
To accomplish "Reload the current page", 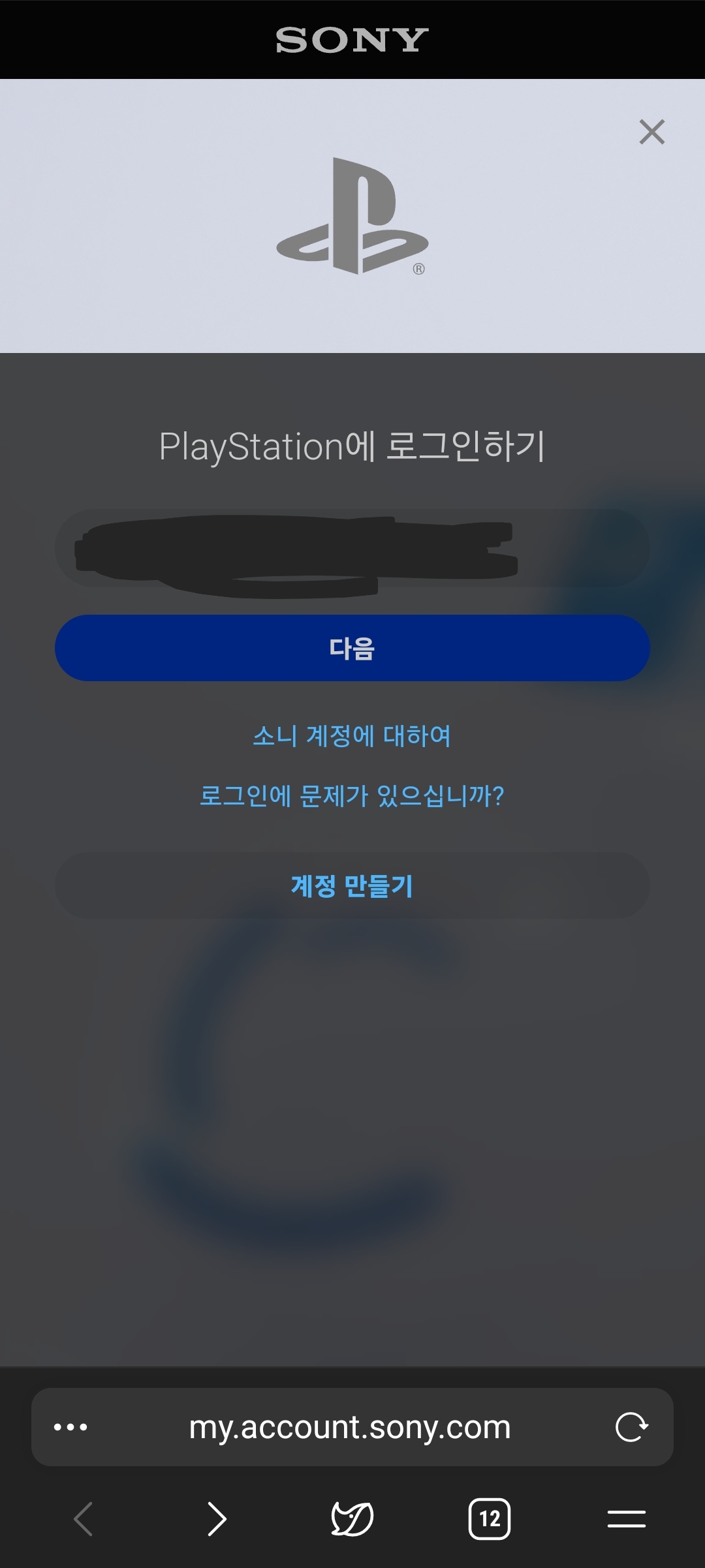I will coord(631,1427).
